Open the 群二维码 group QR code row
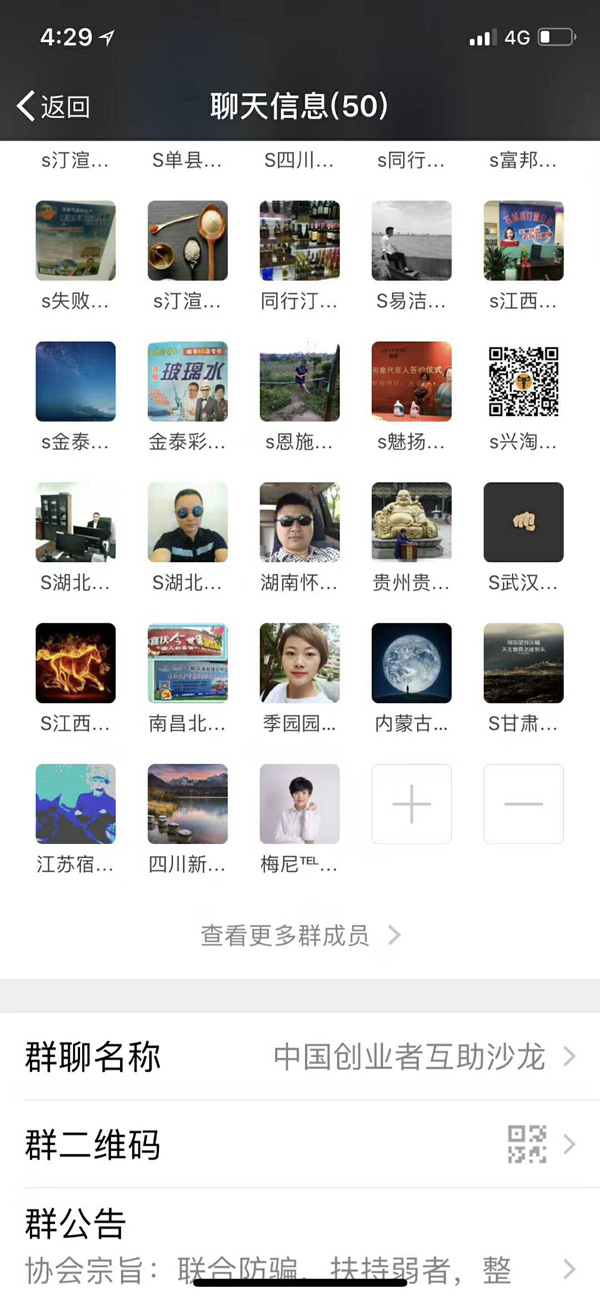 click(300, 1144)
